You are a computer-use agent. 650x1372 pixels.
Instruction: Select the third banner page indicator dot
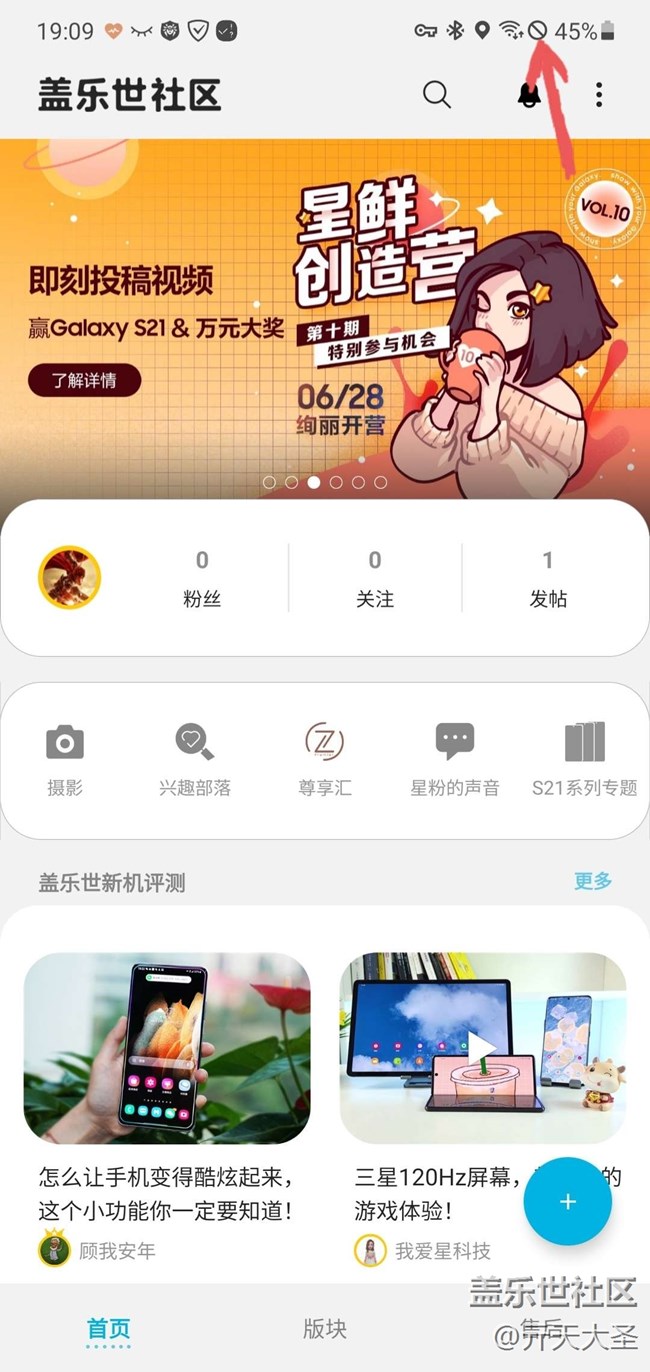pos(314,482)
